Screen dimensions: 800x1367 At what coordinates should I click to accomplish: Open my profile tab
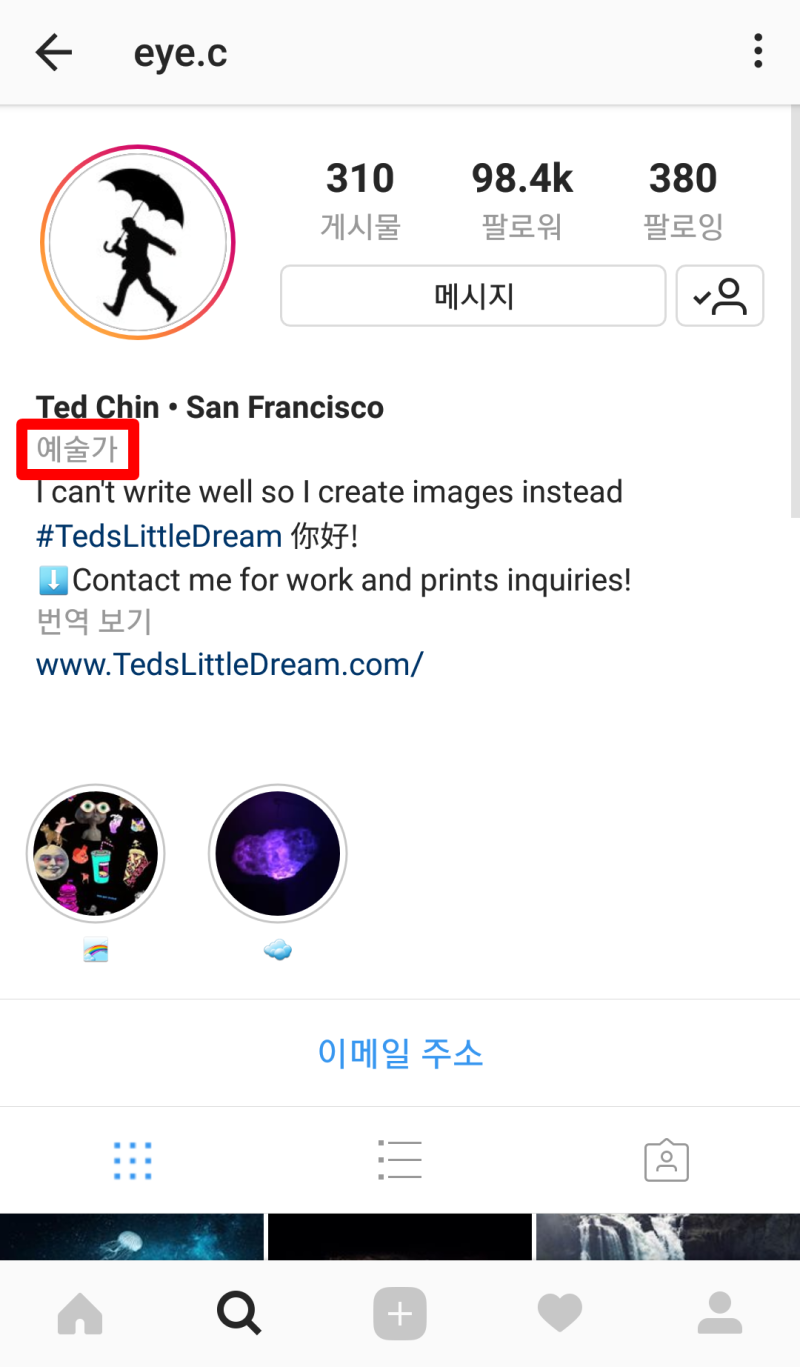(720, 1314)
